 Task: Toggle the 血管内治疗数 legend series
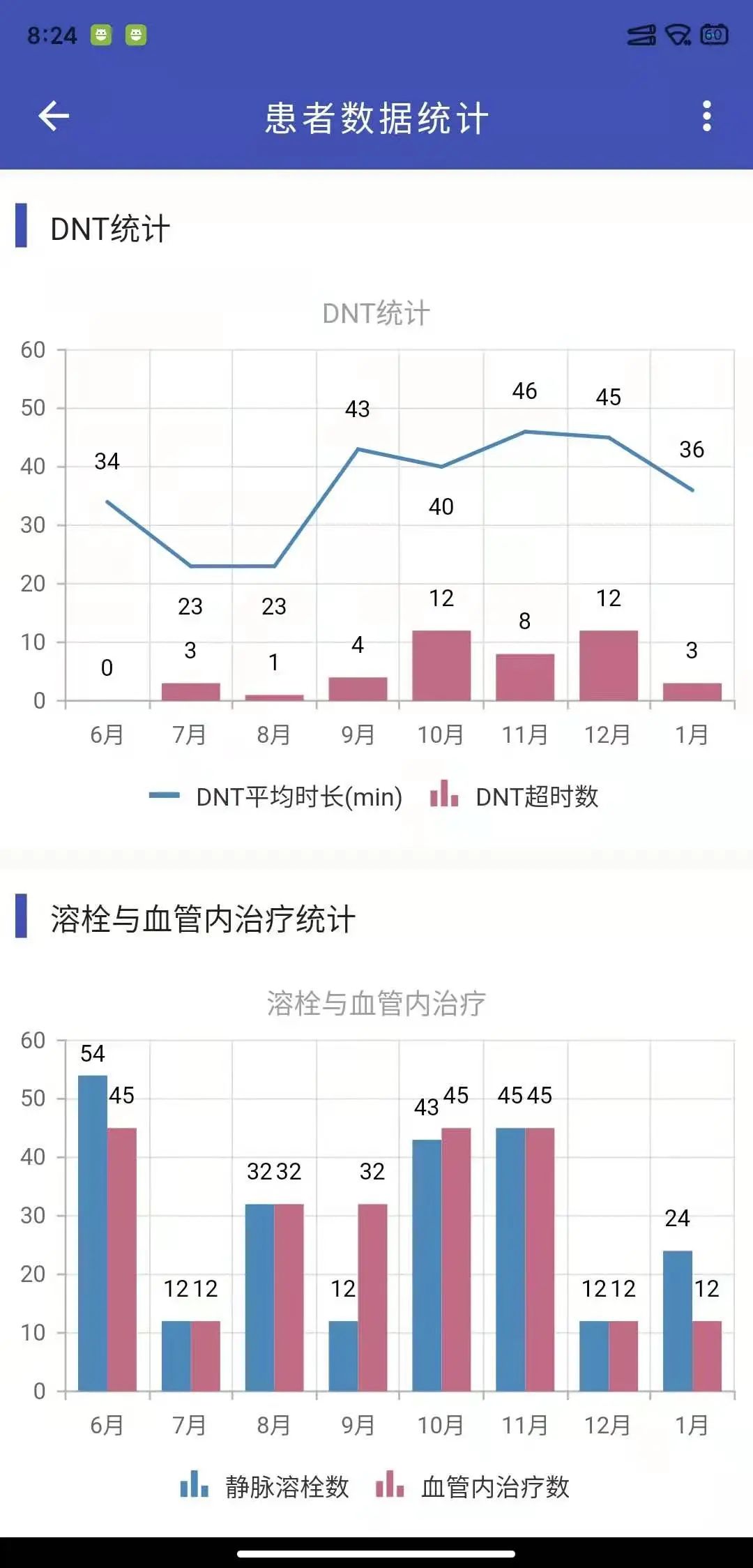point(473,1486)
